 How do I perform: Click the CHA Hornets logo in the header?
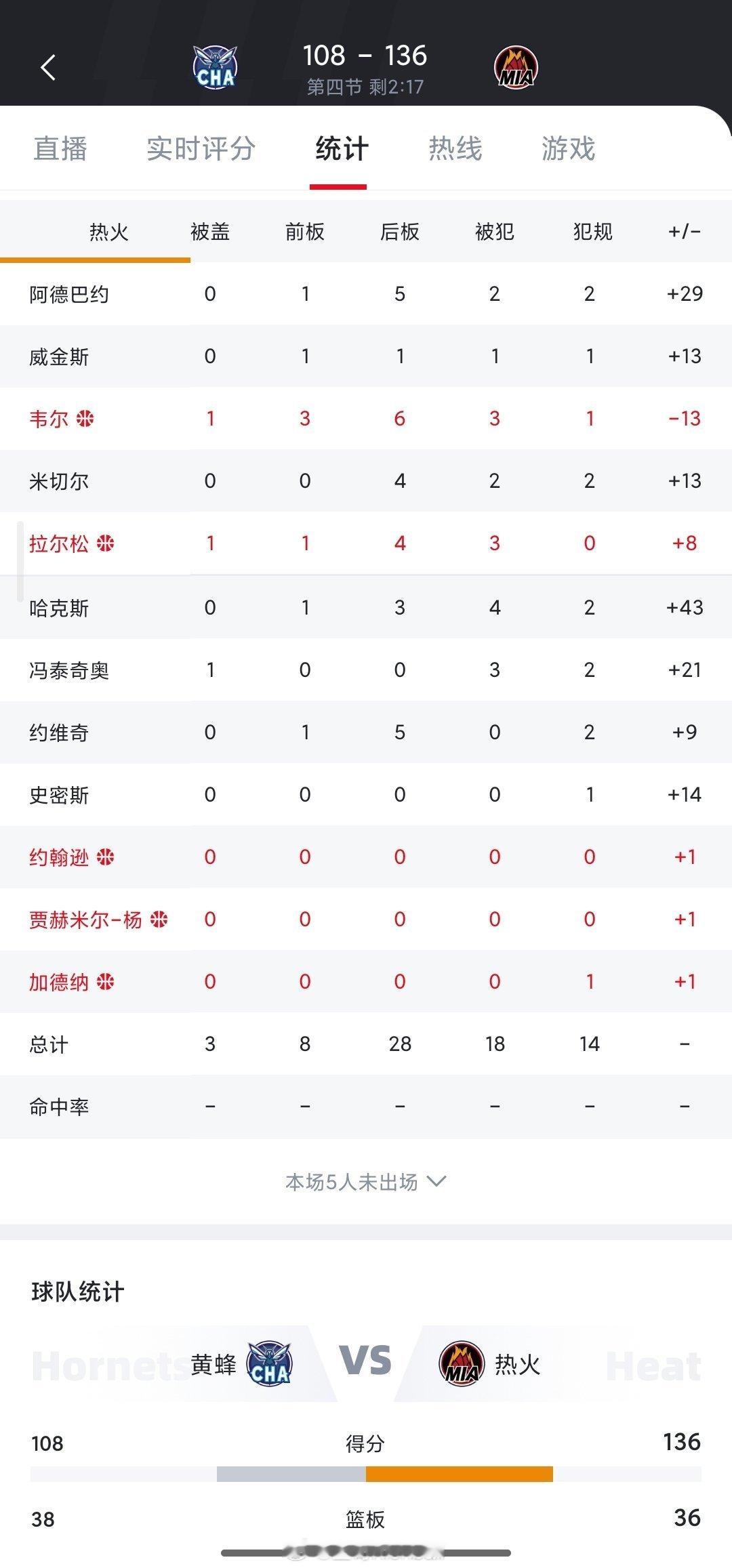[x=217, y=66]
